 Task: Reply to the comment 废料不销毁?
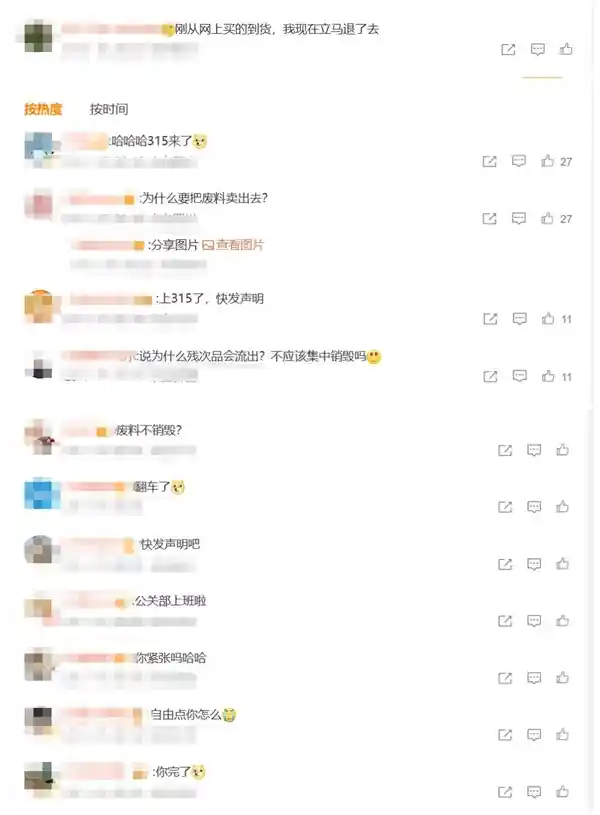(534, 450)
